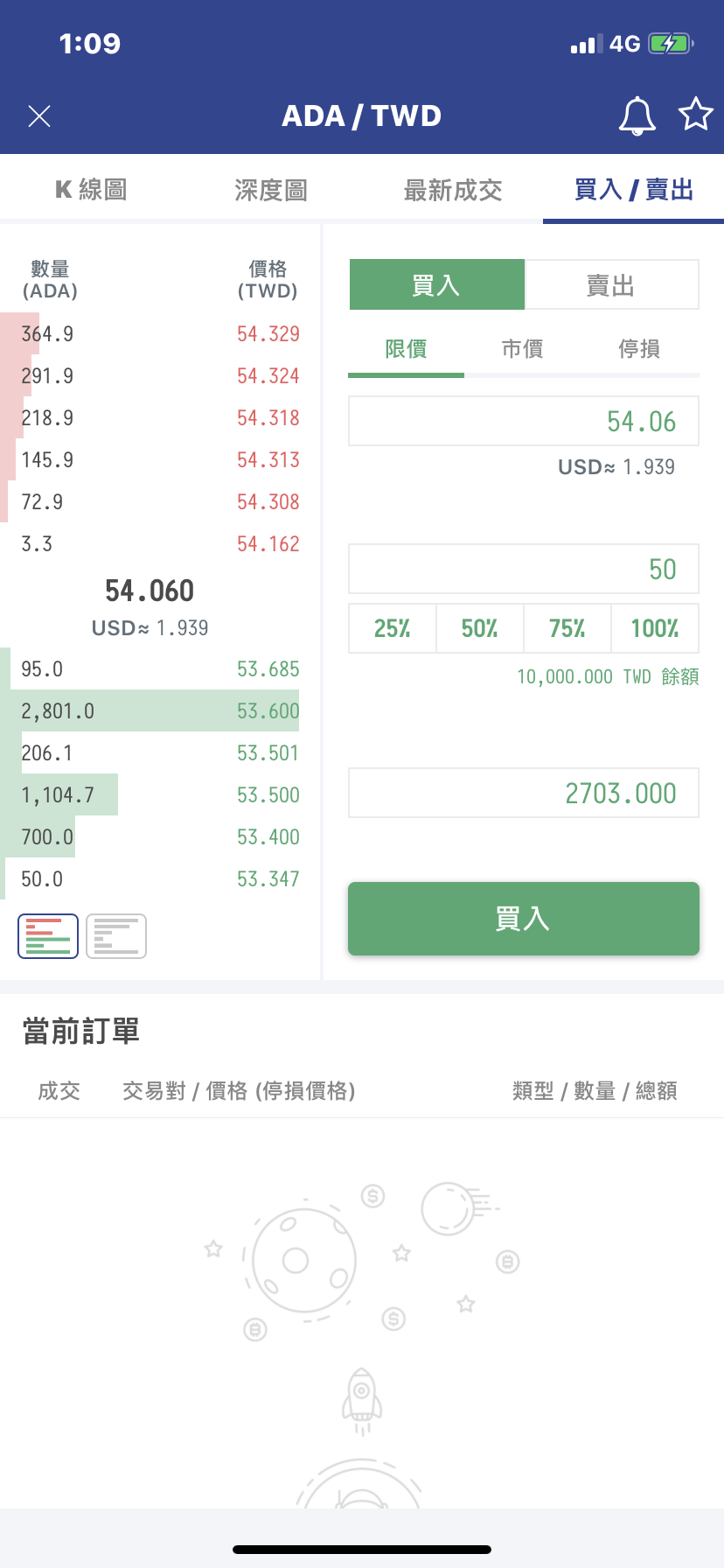Open the 深度圖 tab
The height and width of the screenshot is (1568, 724).
coord(271,189)
